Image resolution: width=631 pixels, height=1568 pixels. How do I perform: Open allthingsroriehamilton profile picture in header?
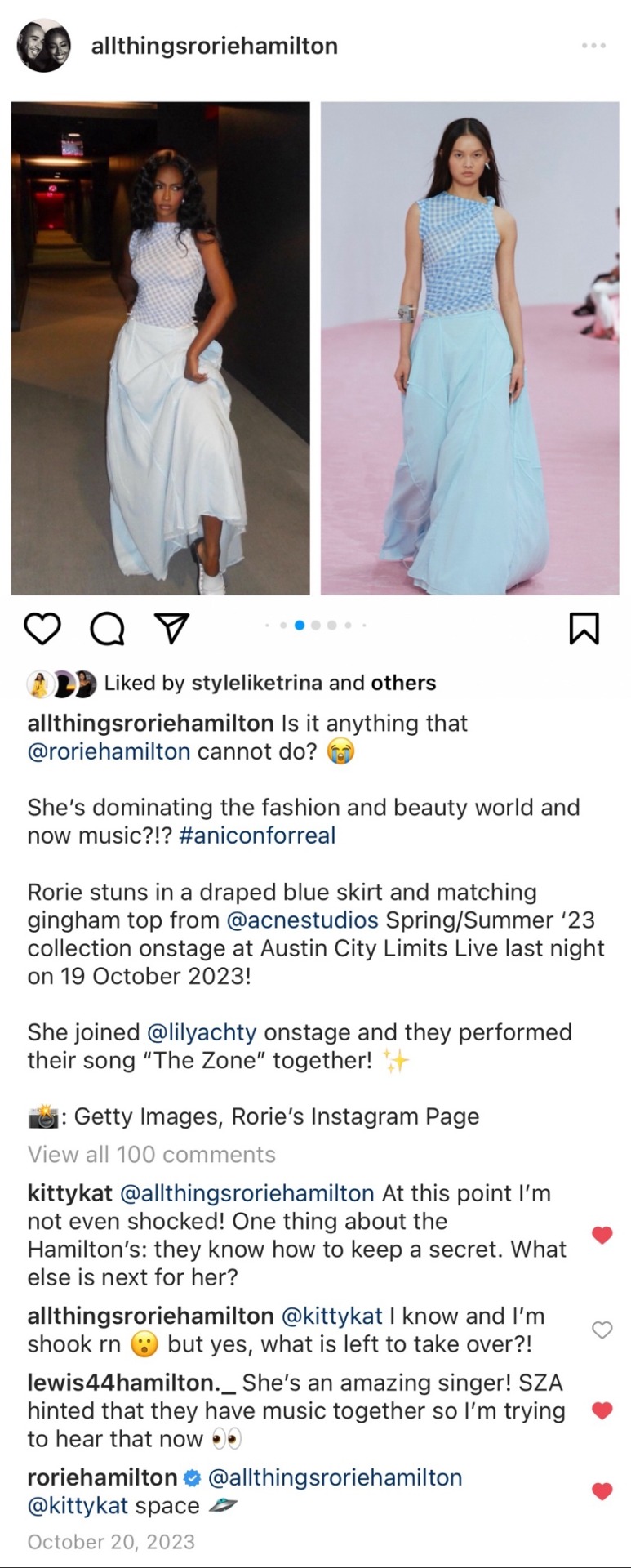point(44,46)
